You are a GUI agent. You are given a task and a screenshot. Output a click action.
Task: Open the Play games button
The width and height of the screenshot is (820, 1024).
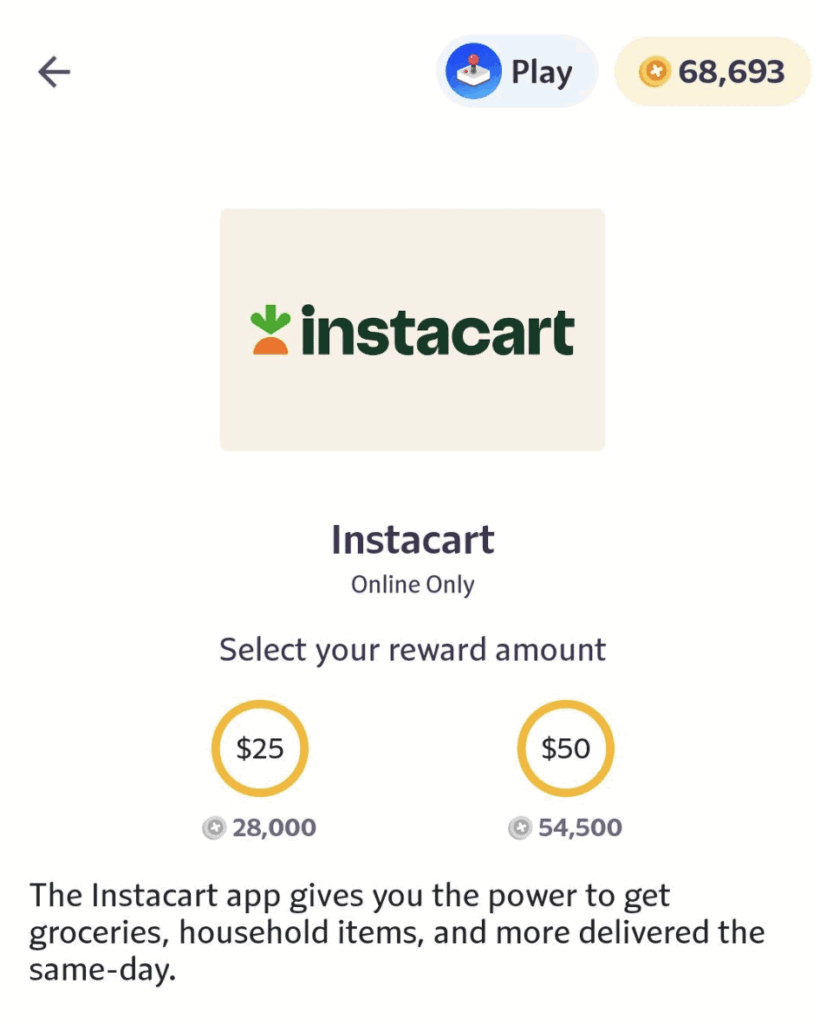[517, 72]
